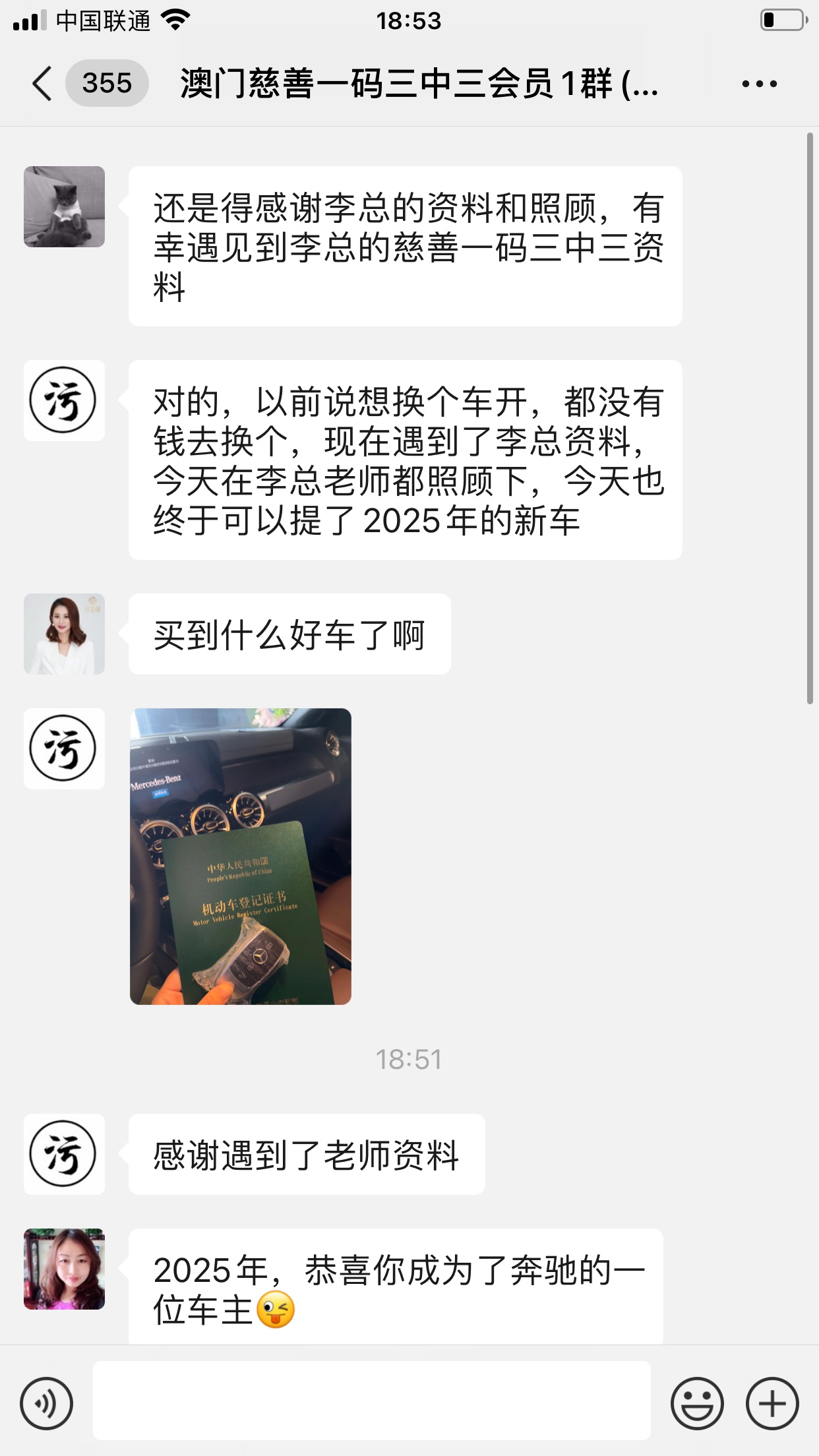Switch to voice message input
Image resolution: width=819 pixels, height=1456 pixels.
(46, 1403)
